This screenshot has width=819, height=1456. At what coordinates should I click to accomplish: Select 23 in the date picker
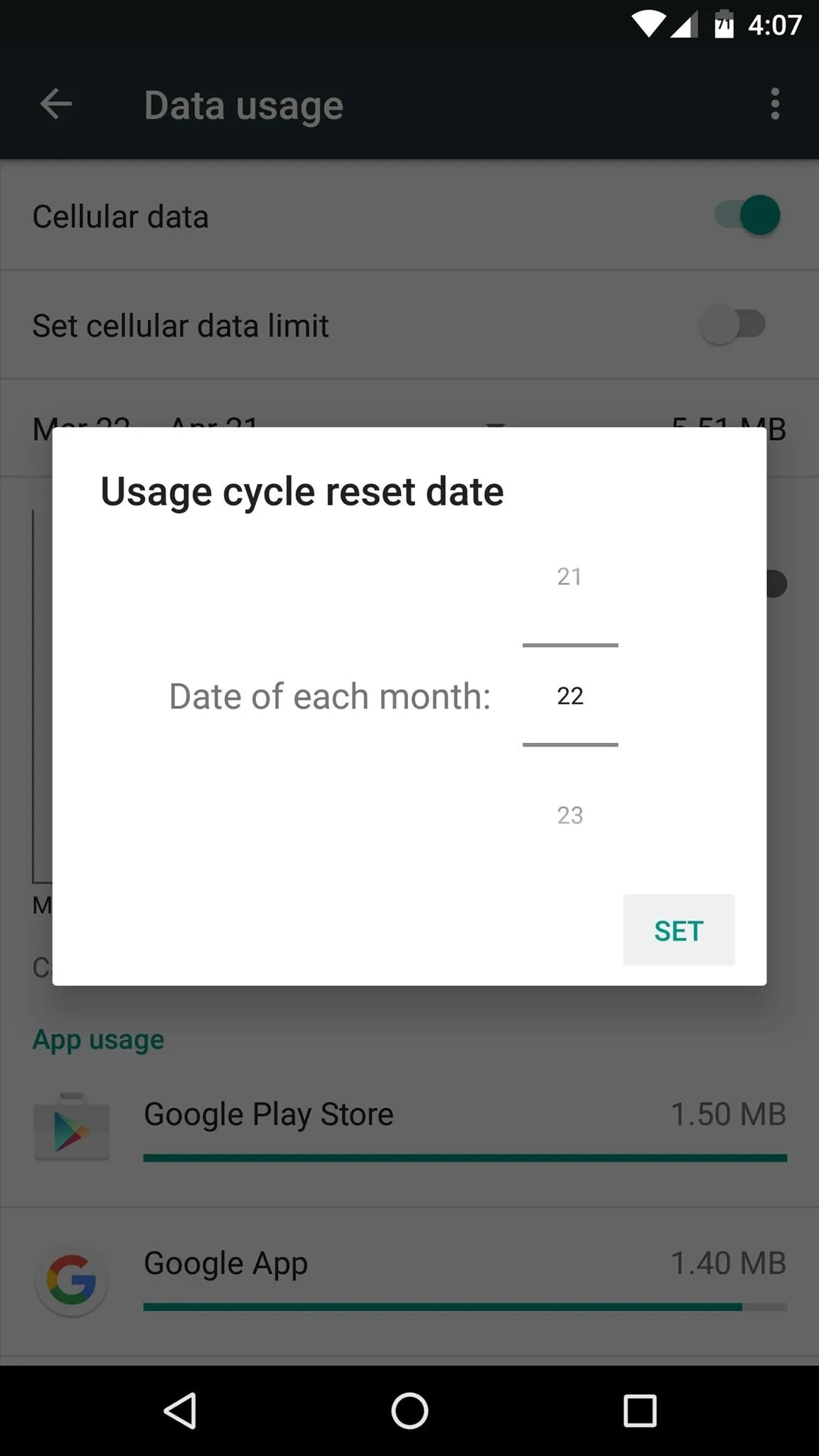pyautogui.click(x=569, y=815)
